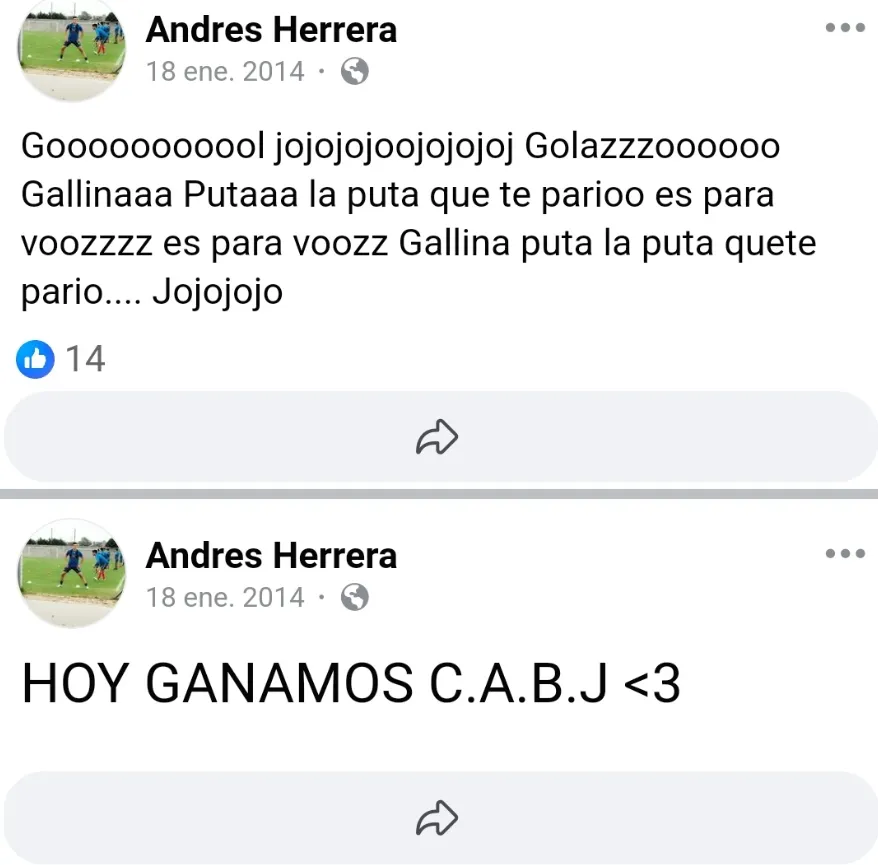This screenshot has width=878, height=865.
Task: Share the HOY GANAMOS C.A.B.J post
Action: pyautogui.click(x=437, y=818)
